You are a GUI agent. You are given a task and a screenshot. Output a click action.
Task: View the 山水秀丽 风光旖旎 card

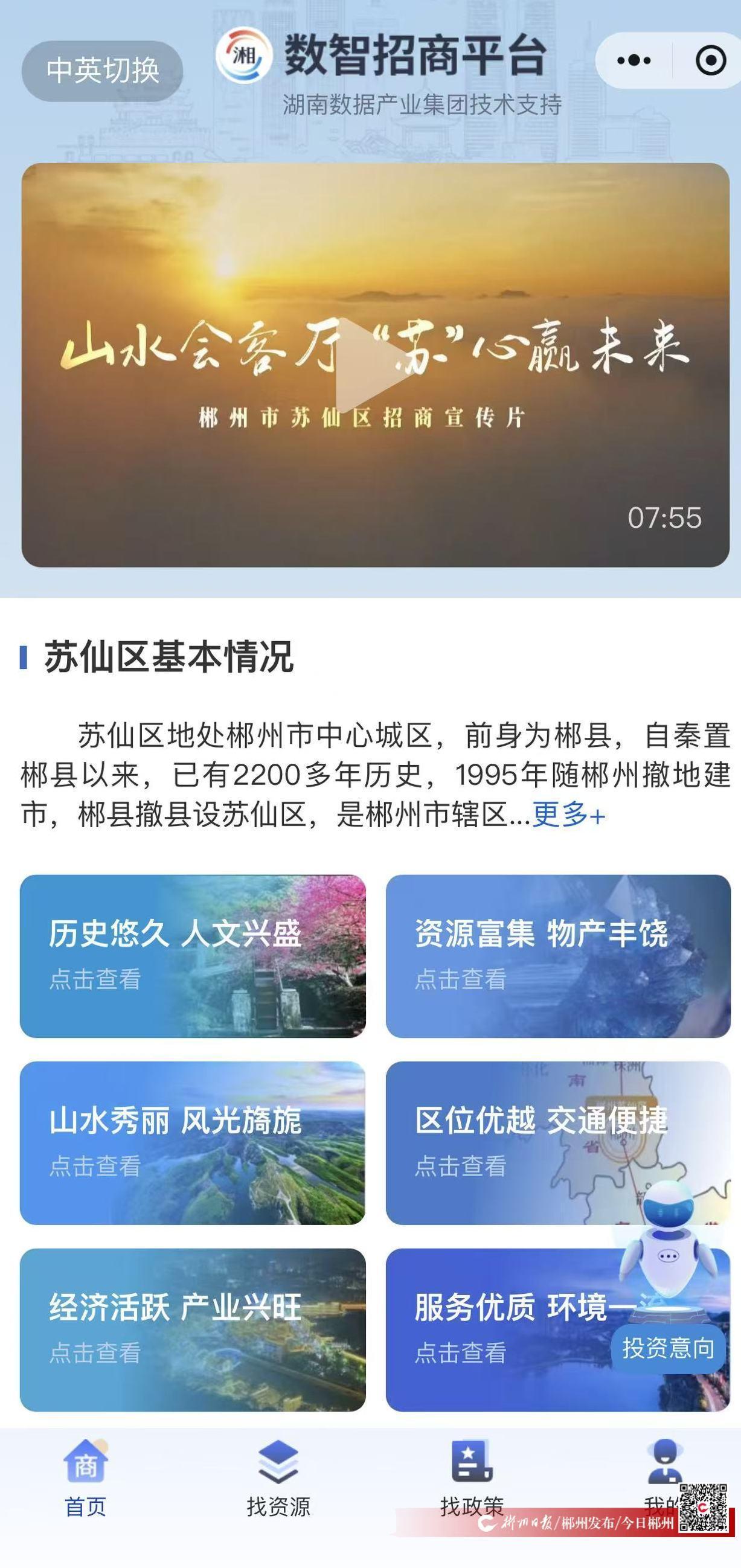tap(193, 1142)
